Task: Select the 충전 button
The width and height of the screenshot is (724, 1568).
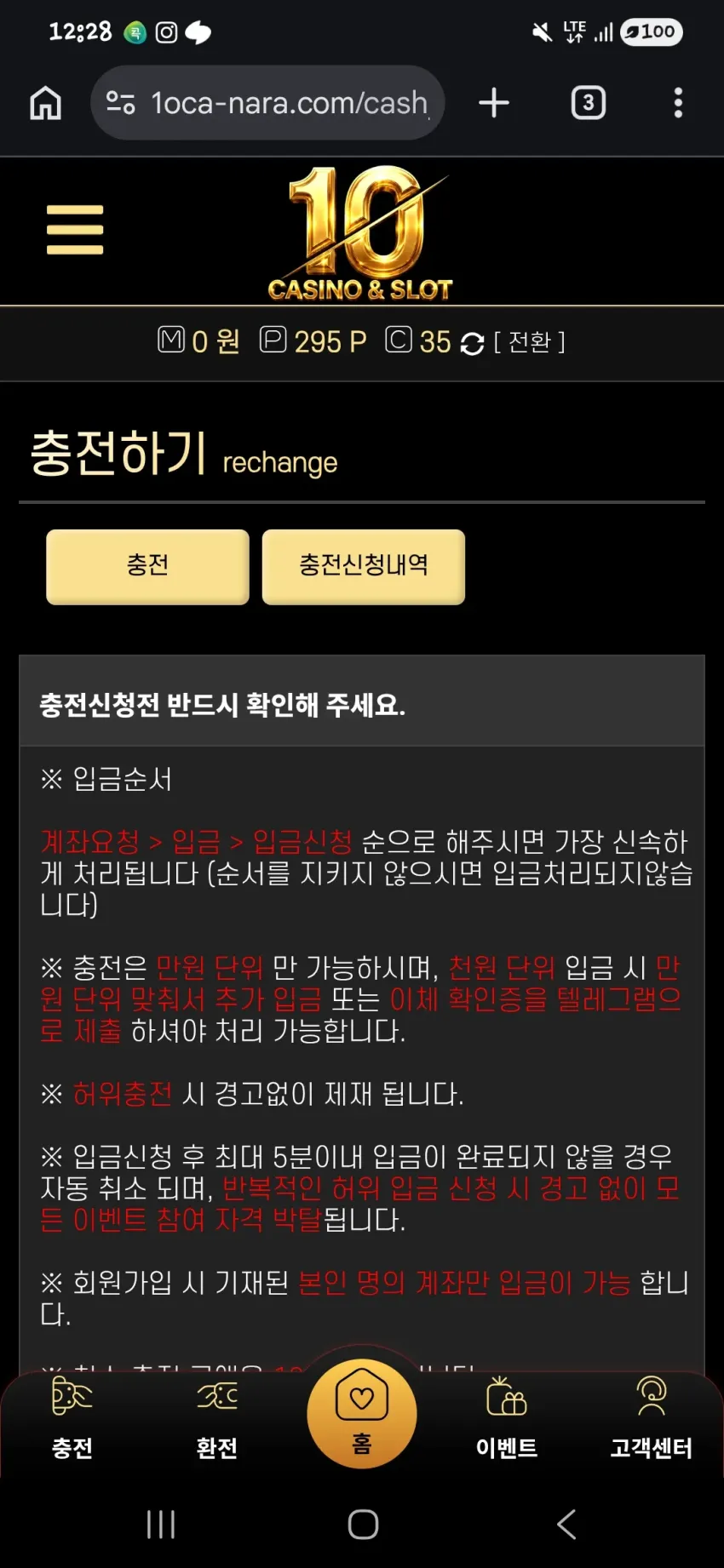Action: 147,567
